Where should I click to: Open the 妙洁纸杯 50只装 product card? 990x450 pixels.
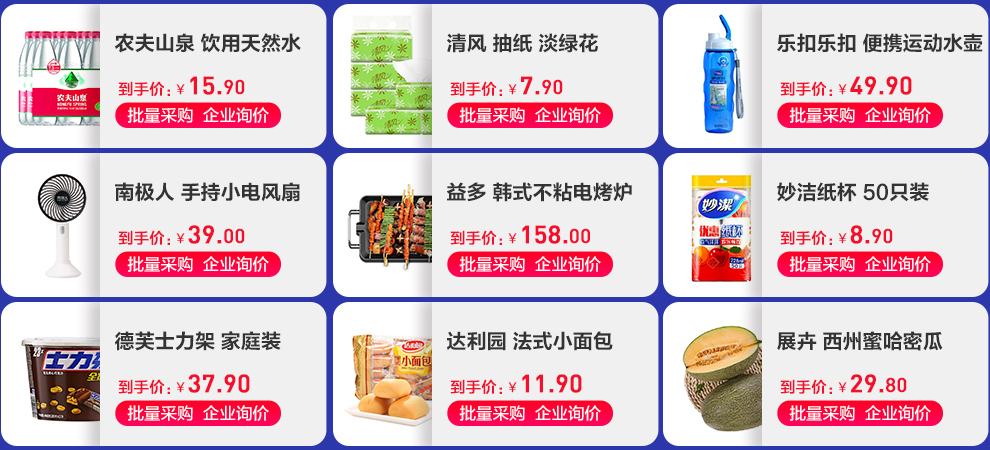coord(852,192)
